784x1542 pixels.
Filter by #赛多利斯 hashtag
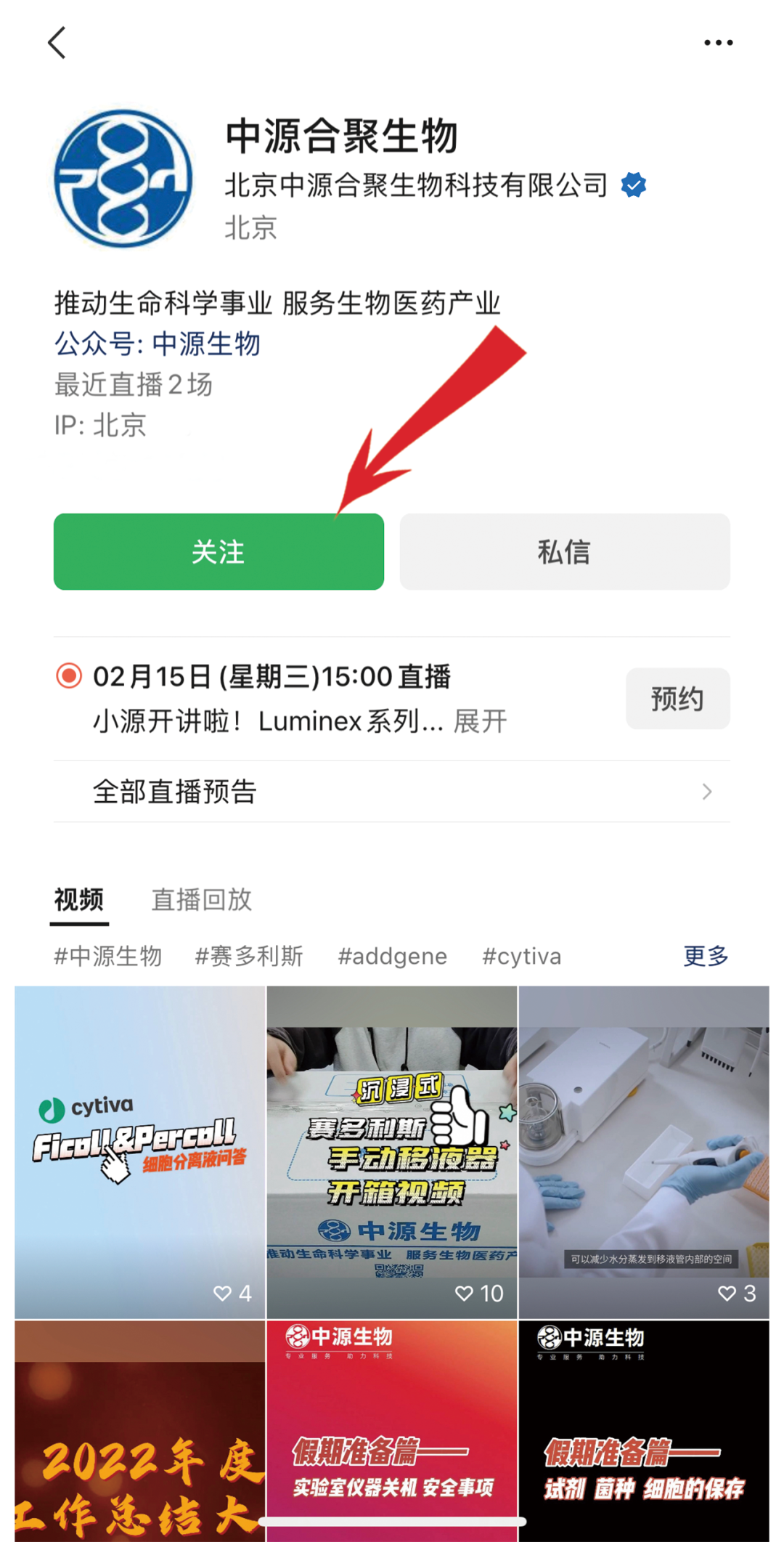click(249, 956)
